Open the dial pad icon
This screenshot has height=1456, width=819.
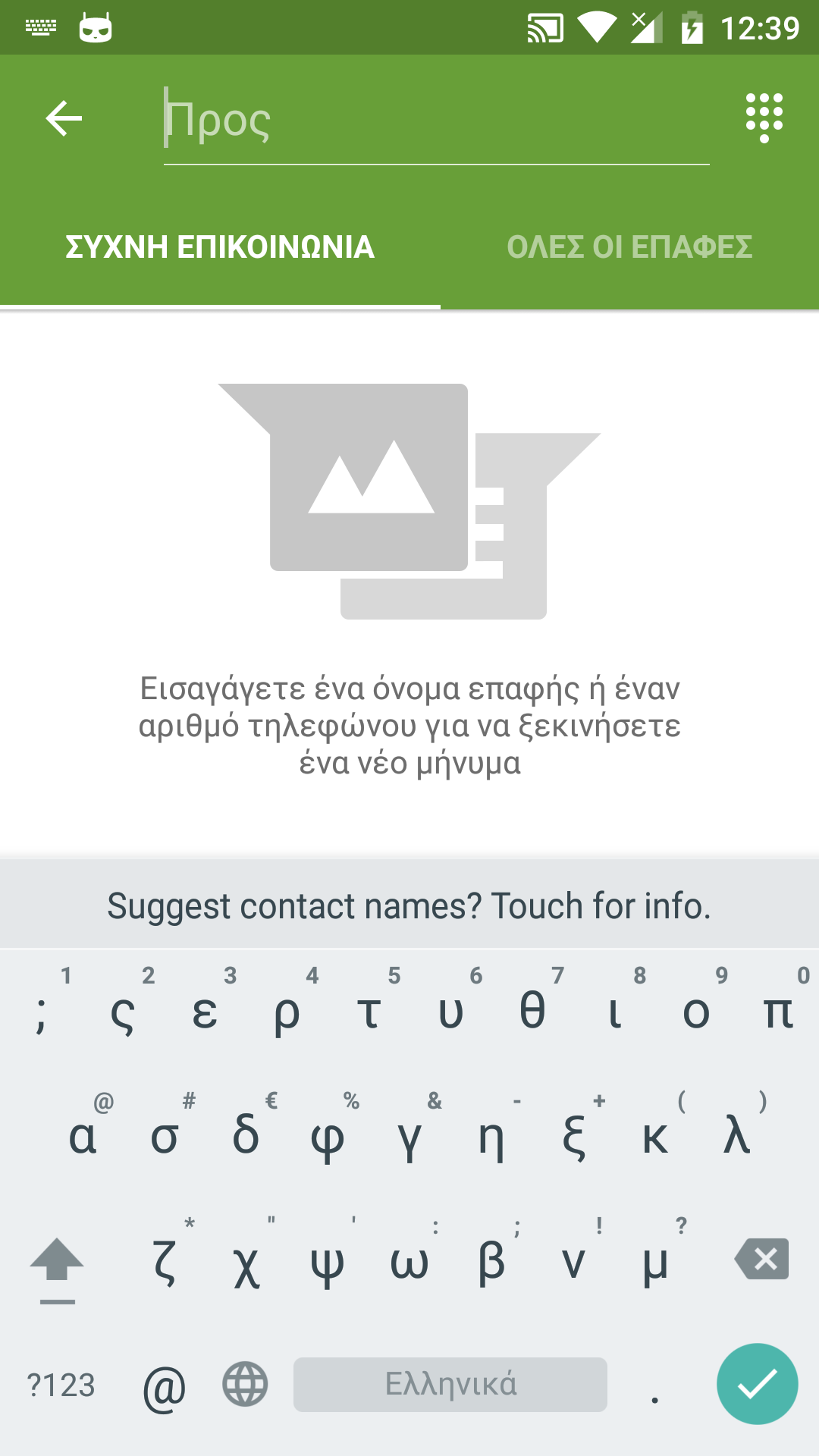764,118
